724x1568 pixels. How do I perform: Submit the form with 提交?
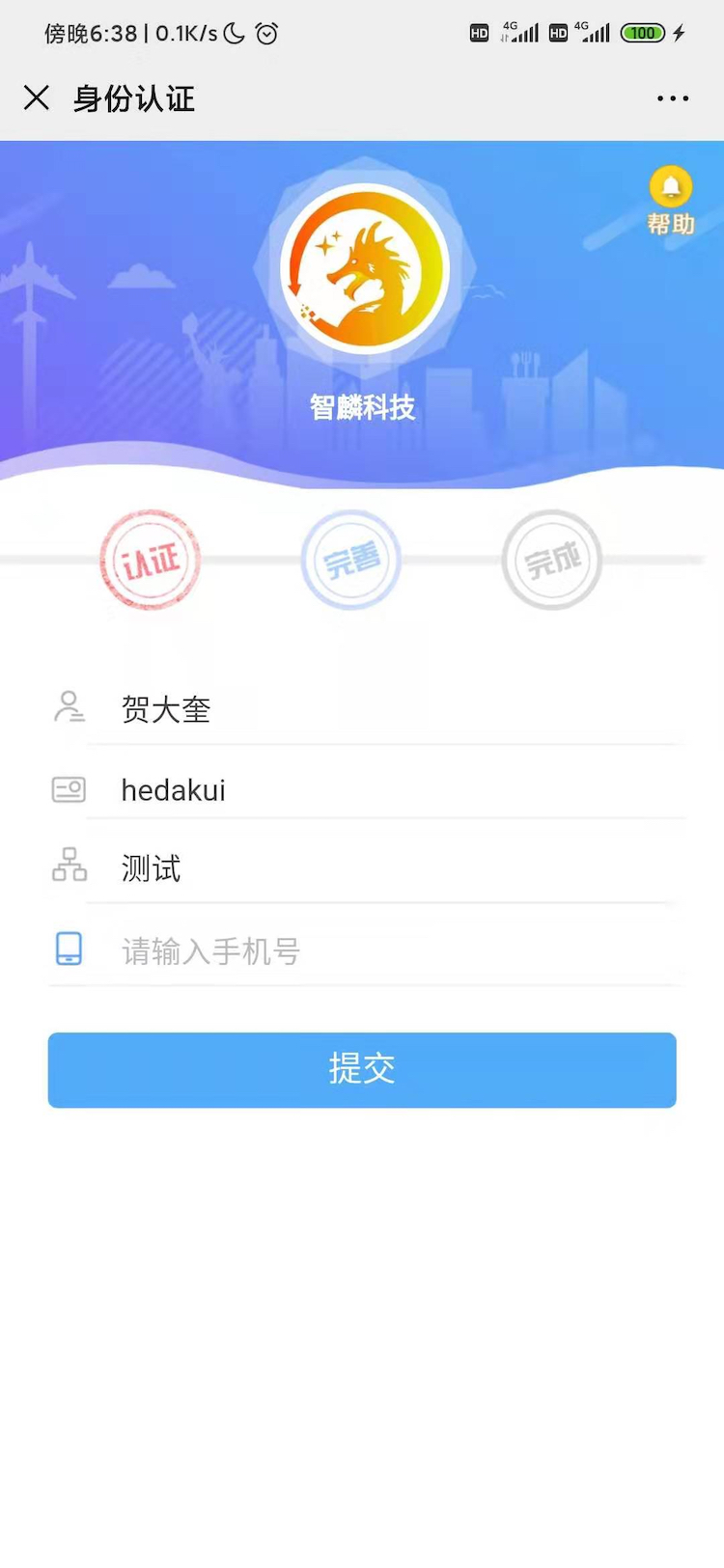362,1069
